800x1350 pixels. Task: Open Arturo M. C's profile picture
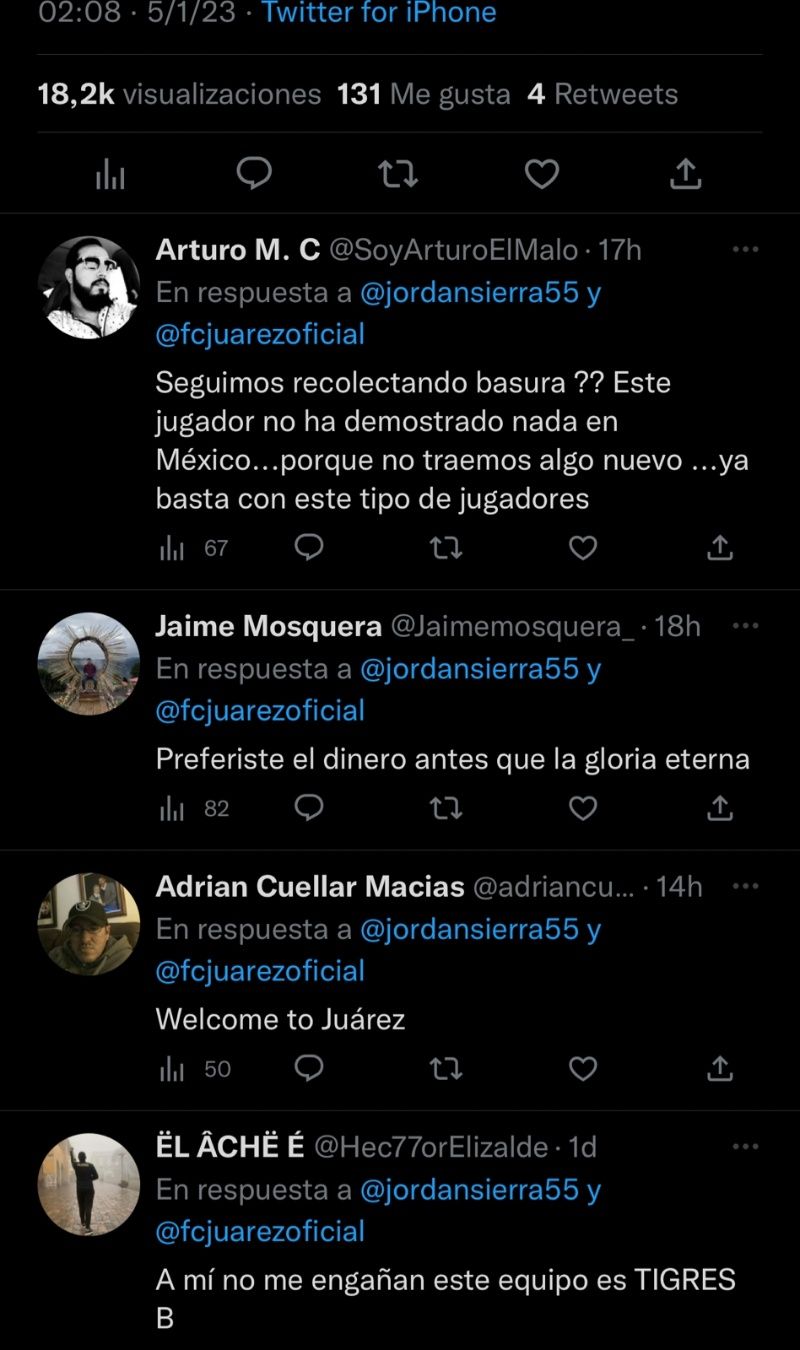(89, 288)
